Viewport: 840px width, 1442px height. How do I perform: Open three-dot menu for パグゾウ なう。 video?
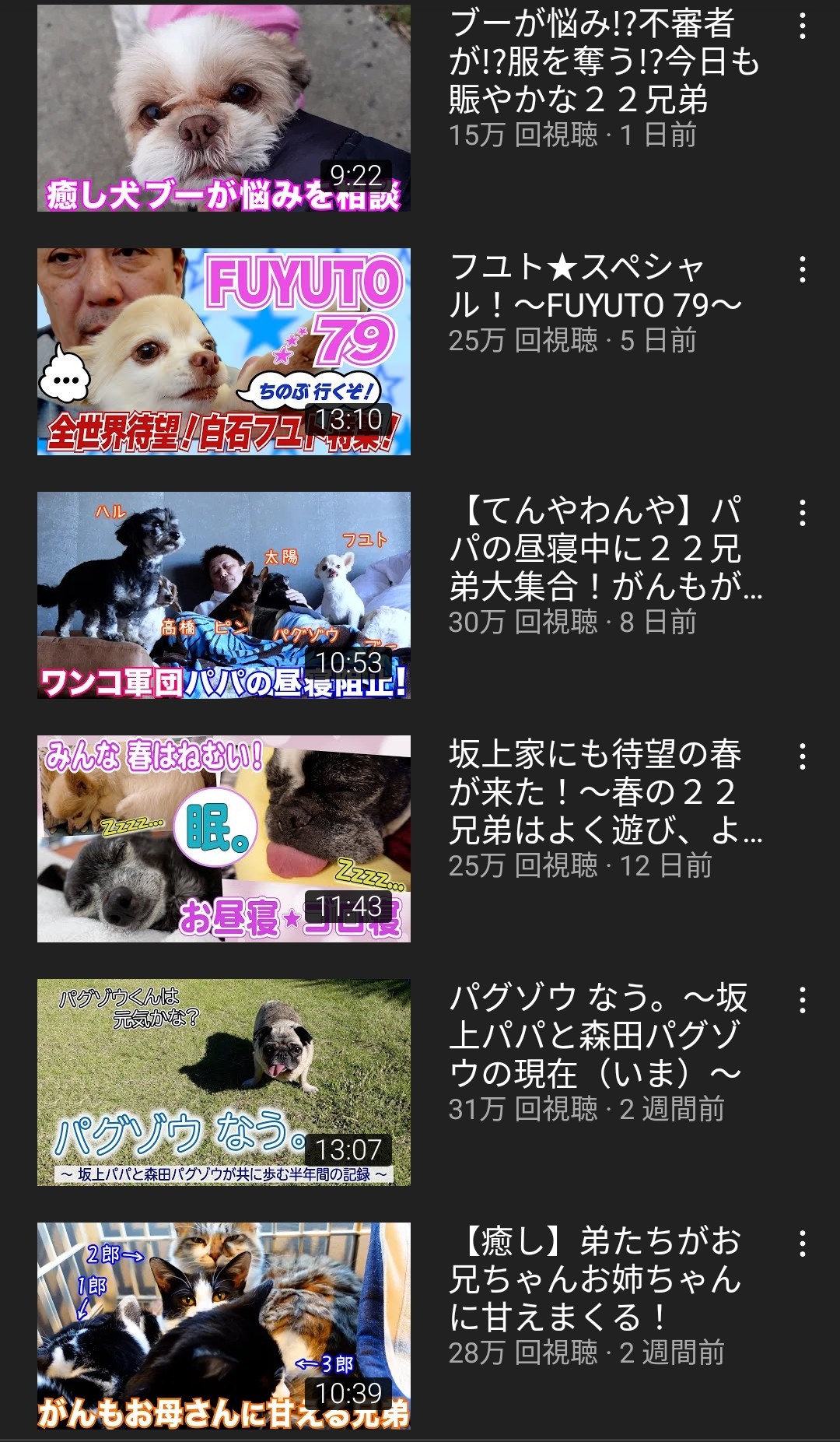coord(803,1000)
